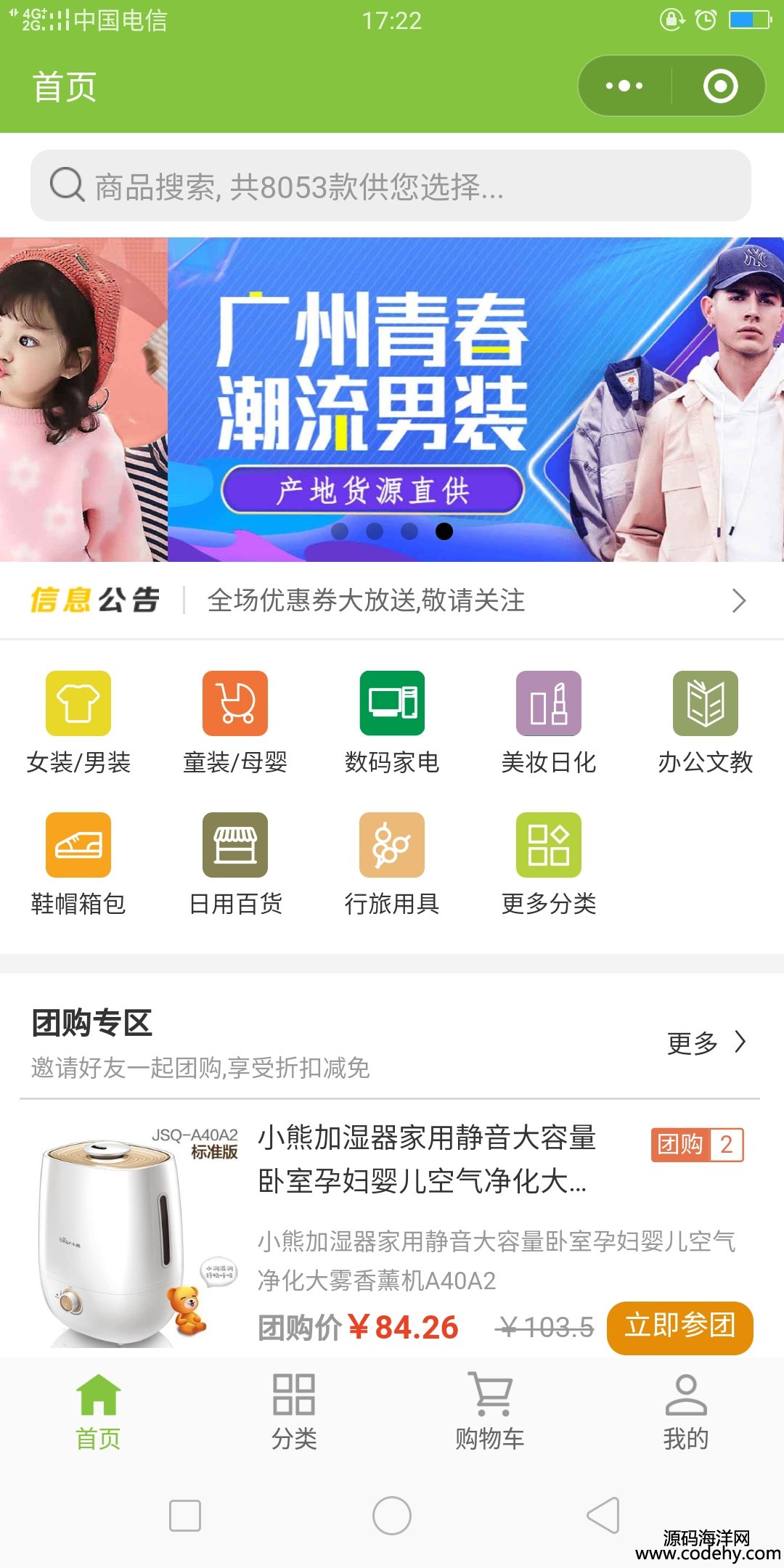Tap the product search box
The image size is (784, 1568).
click(x=391, y=186)
